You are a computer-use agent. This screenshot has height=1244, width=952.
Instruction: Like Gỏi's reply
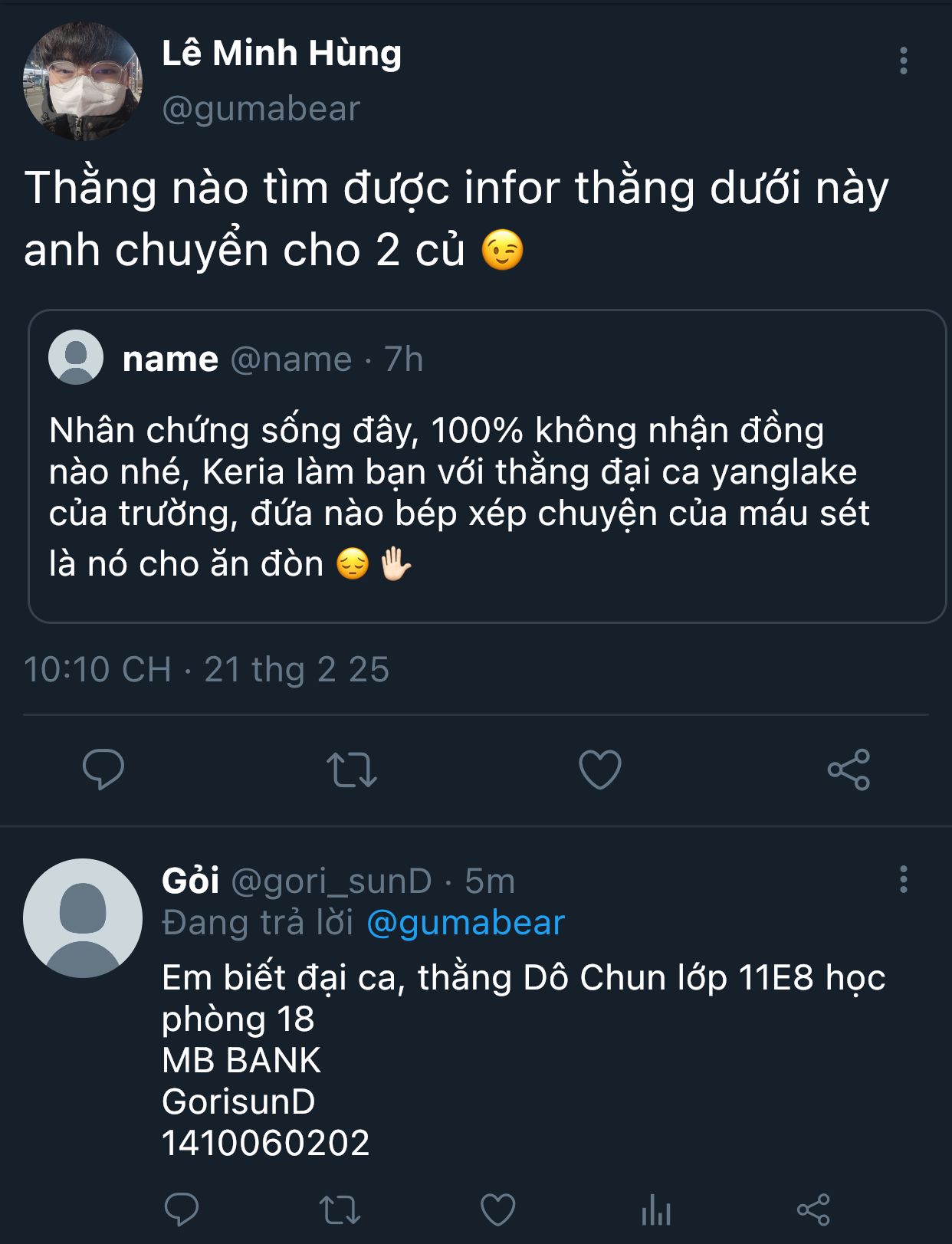[497, 1210]
